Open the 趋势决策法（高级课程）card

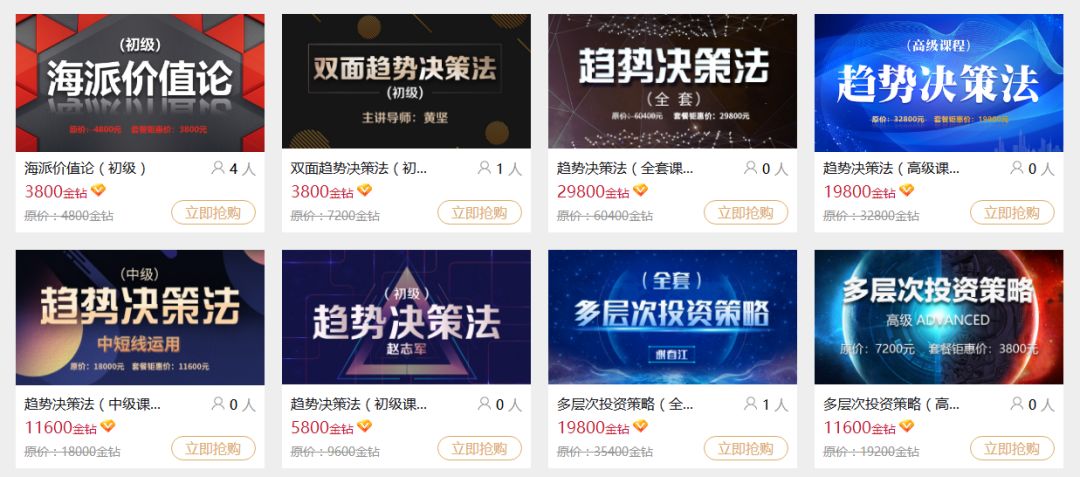point(938,83)
